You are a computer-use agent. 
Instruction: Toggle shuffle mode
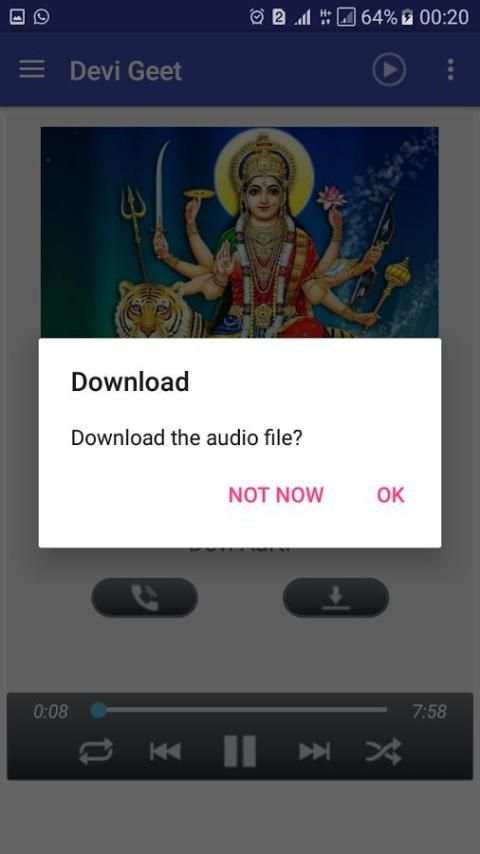click(x=384, y=752)
